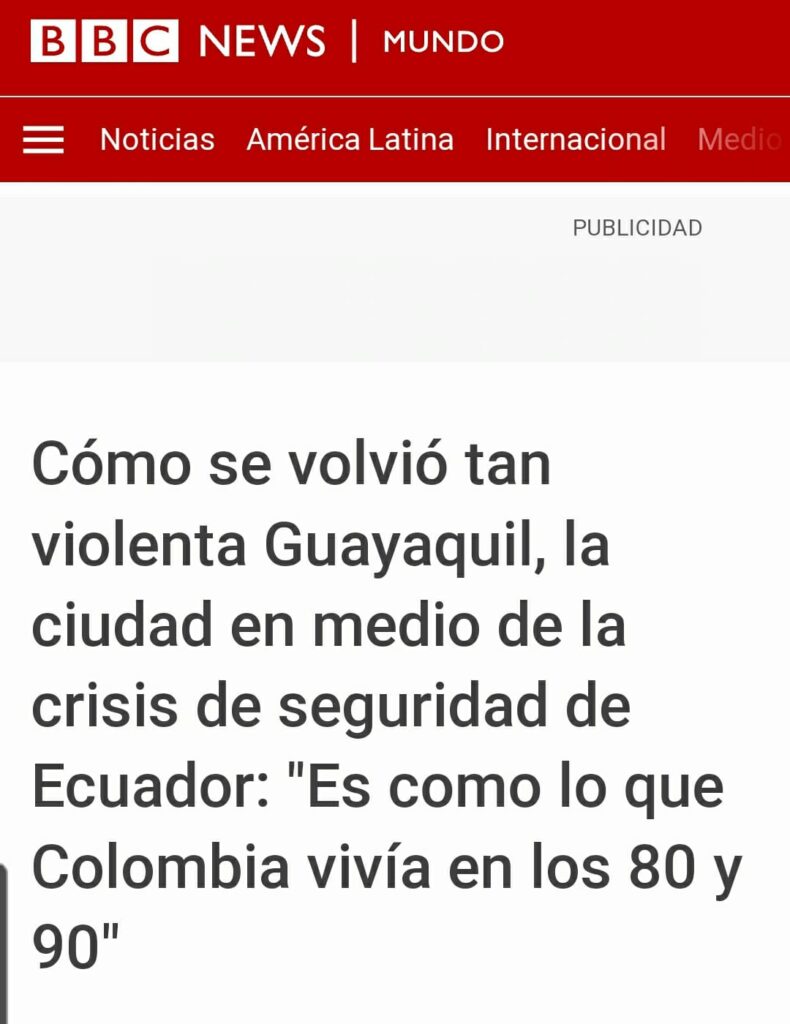Go to the Noticias section
The width and height of the screenshot is (790, 1024).
point(157,140)
